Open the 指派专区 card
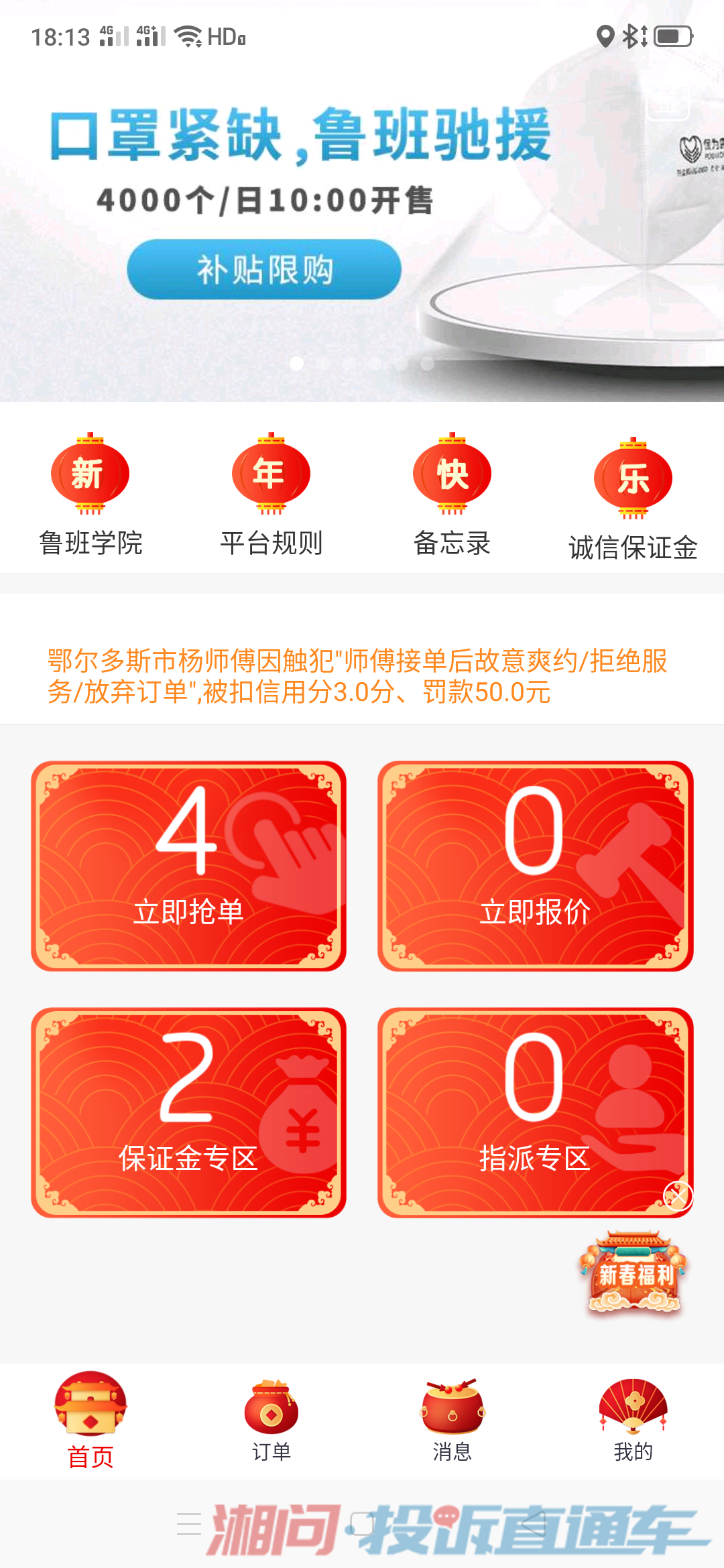This screenshot has height=1568, width=724. tap(535, 1112)
